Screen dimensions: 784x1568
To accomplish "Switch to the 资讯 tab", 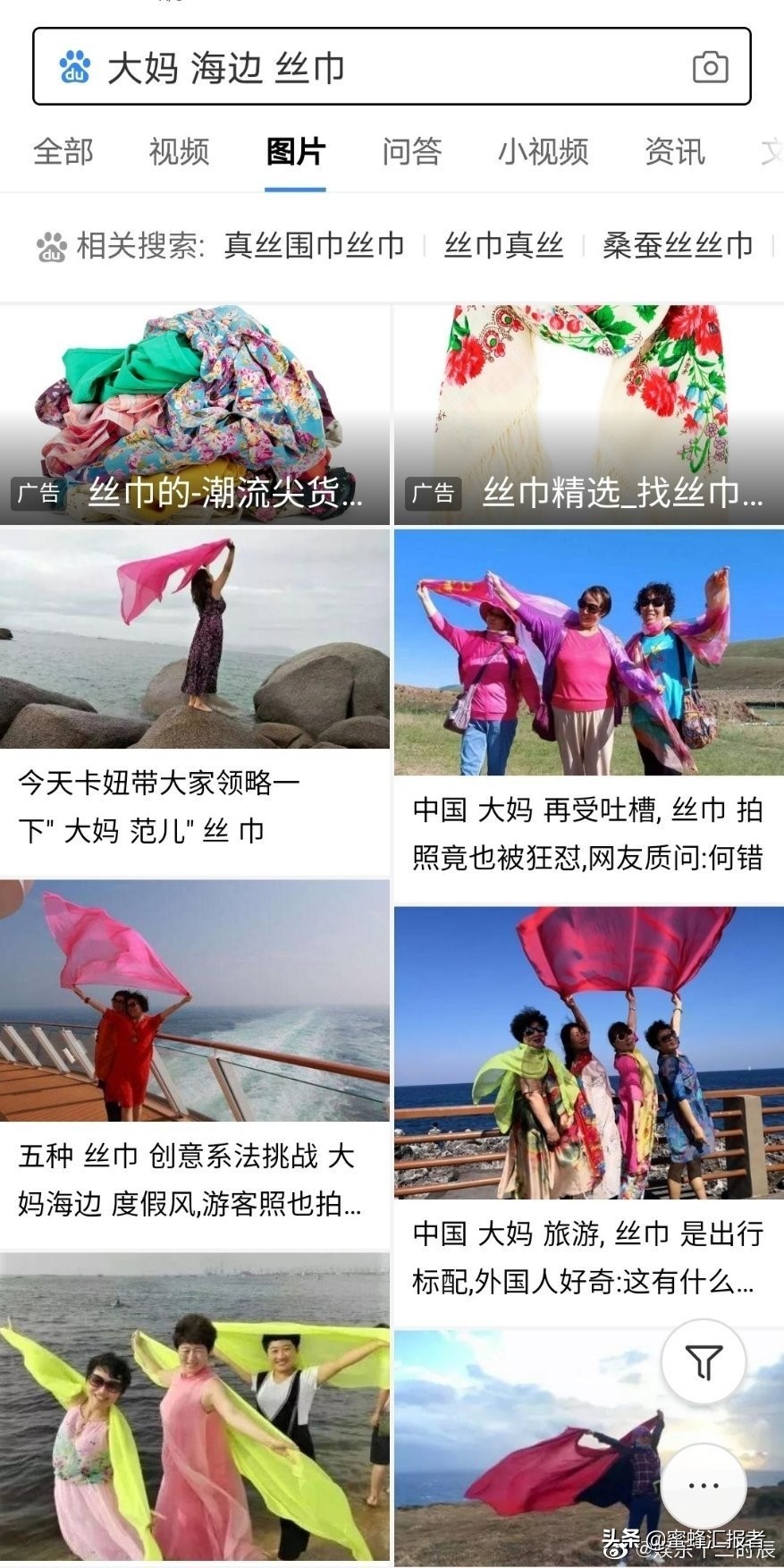I will pos(675,152).
